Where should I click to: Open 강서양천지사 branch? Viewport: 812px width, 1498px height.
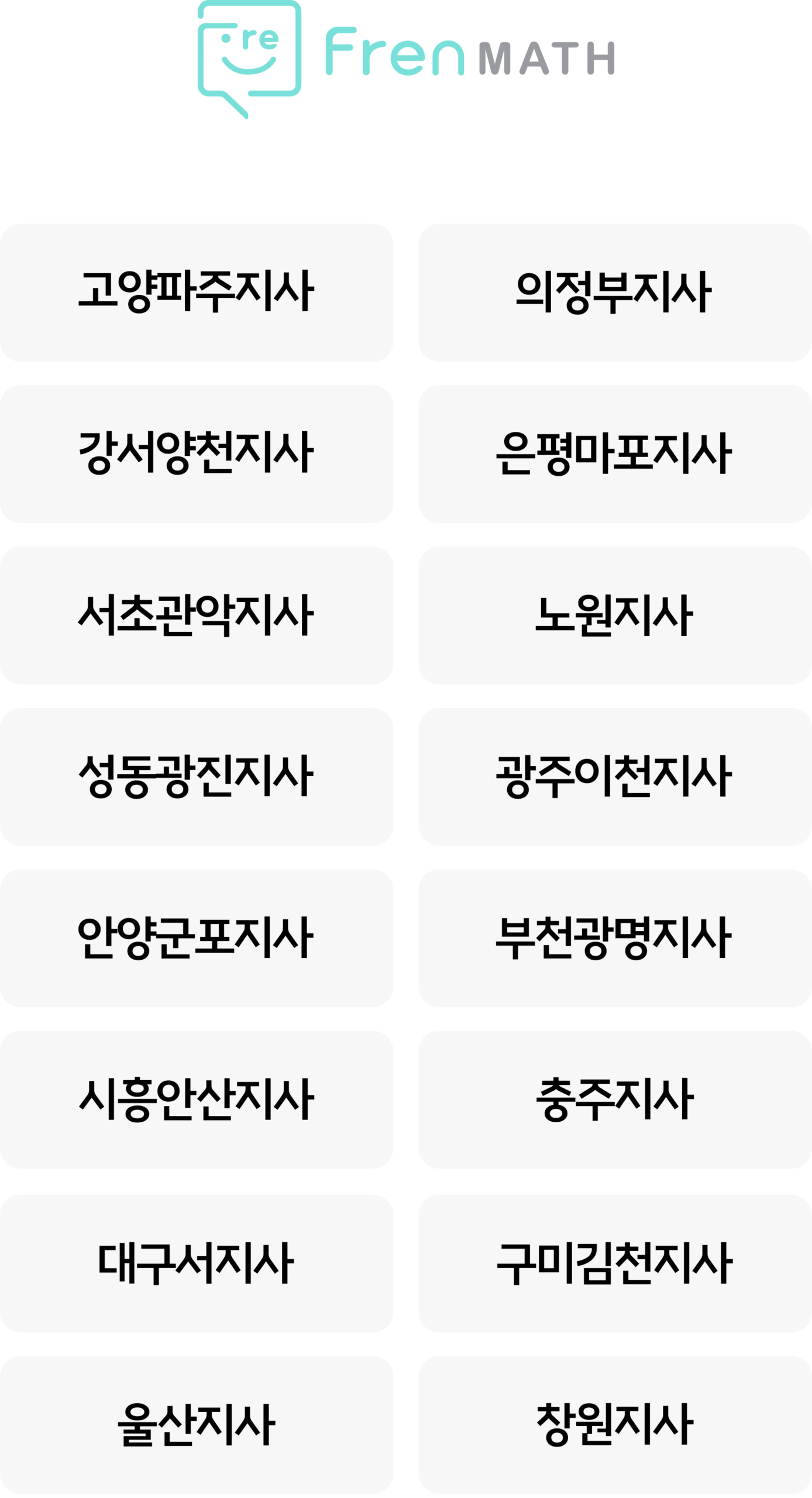click(196, 453)
